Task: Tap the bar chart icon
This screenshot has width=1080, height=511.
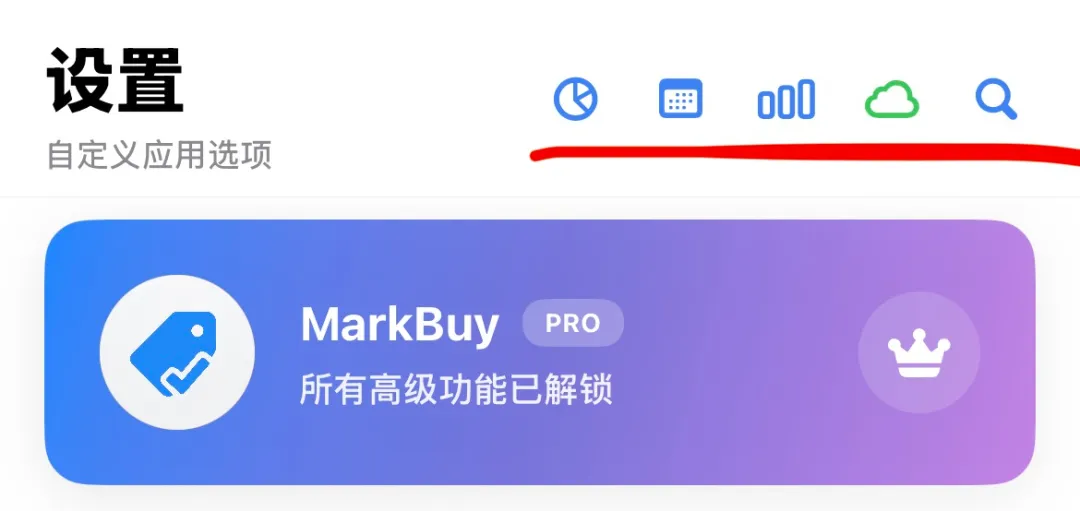Action: pos(786,100)
